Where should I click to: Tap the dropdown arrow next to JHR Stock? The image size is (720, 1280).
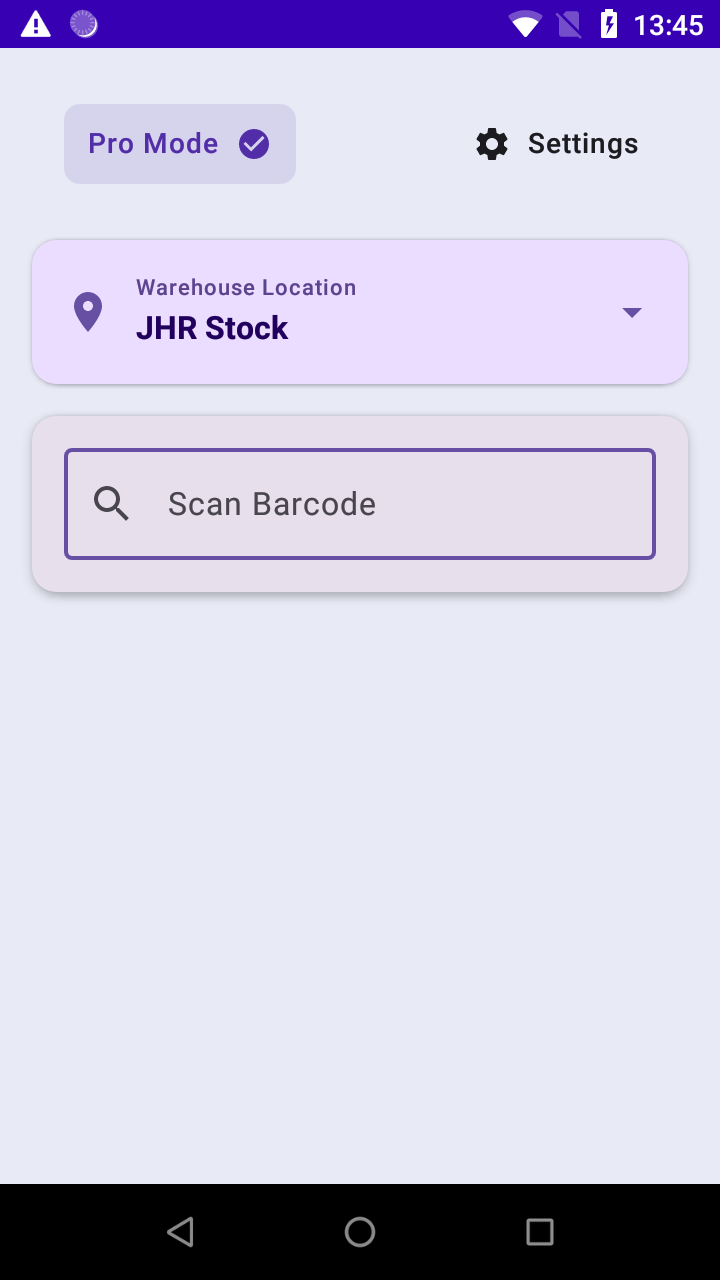tap(632, 311)
